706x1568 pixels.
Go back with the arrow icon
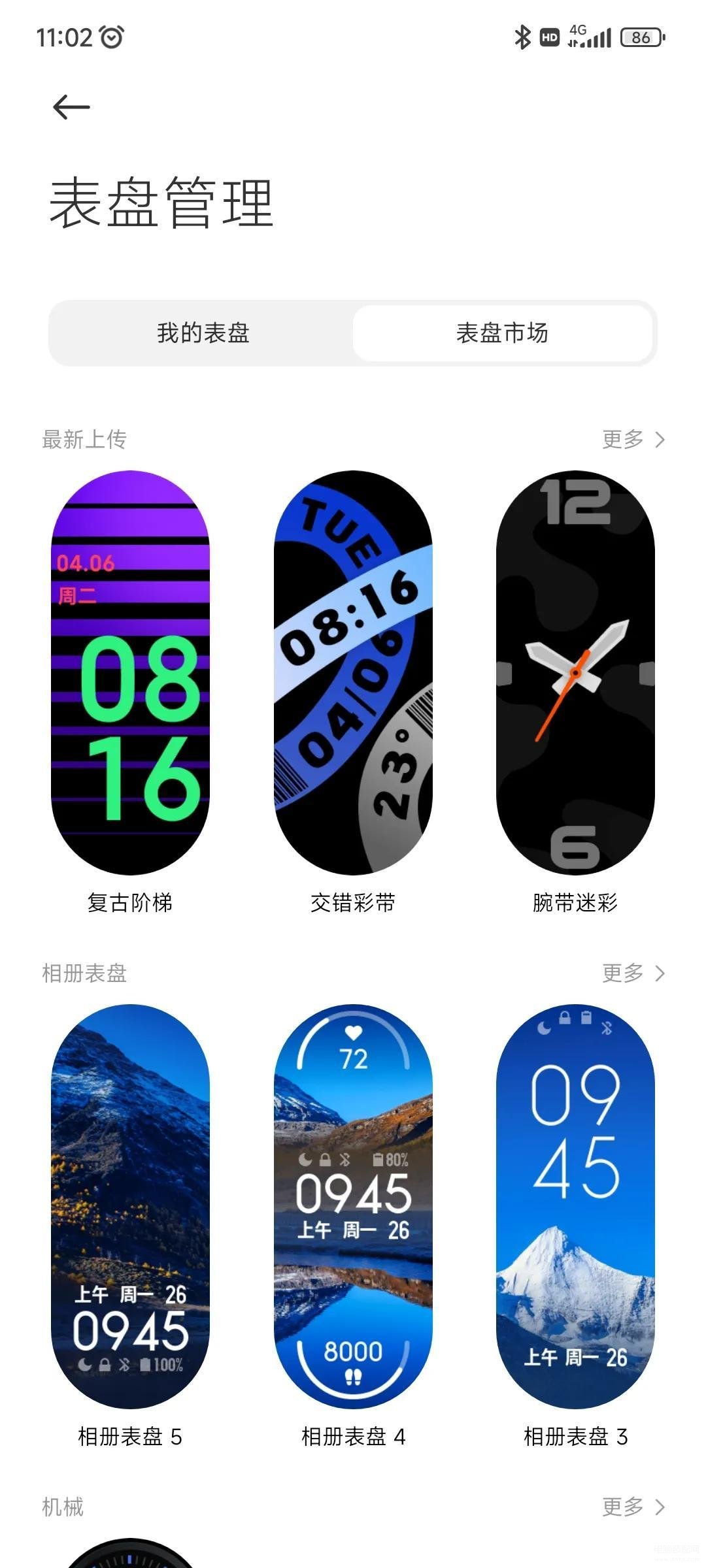[x=71, y=107]
